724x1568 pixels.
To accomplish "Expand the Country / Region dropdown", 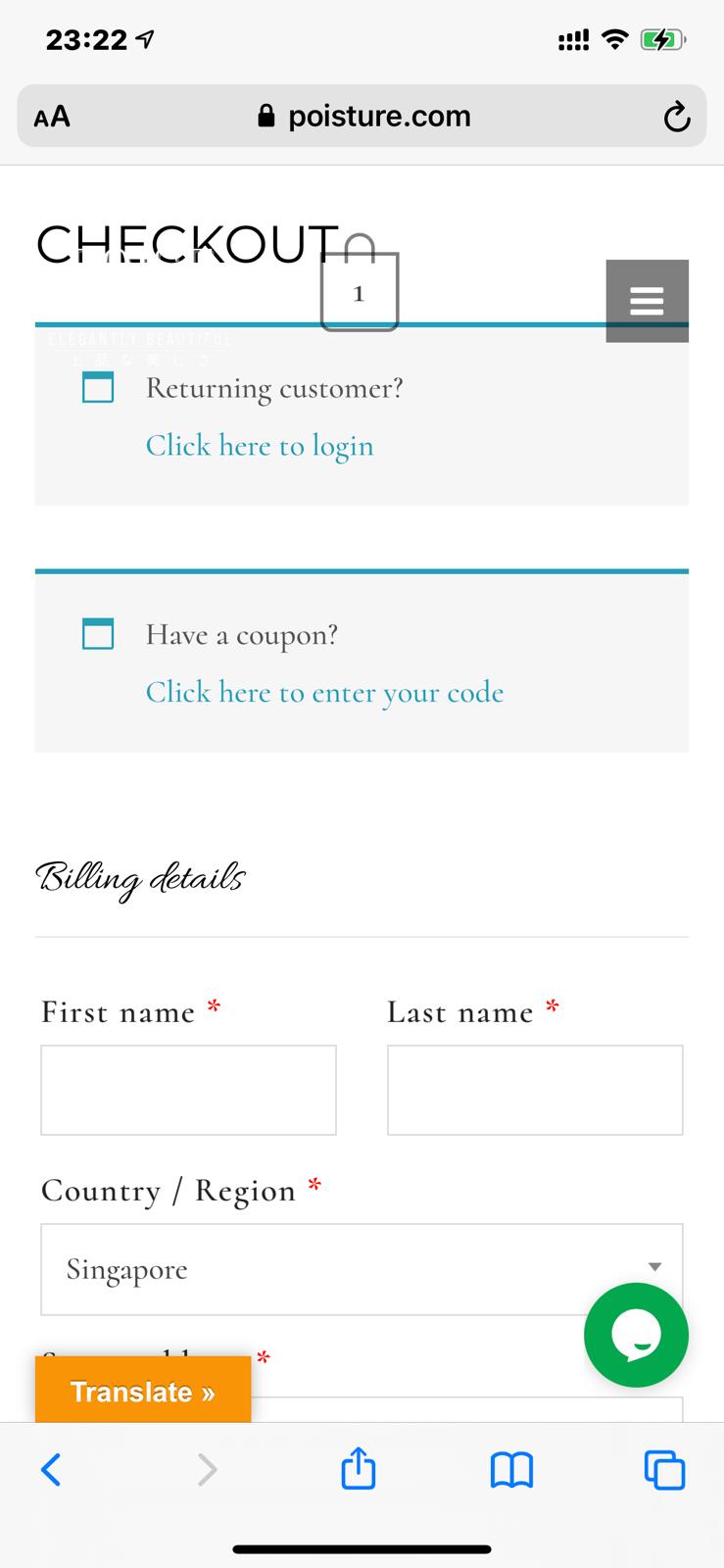I will click(x=362, y=1269).
